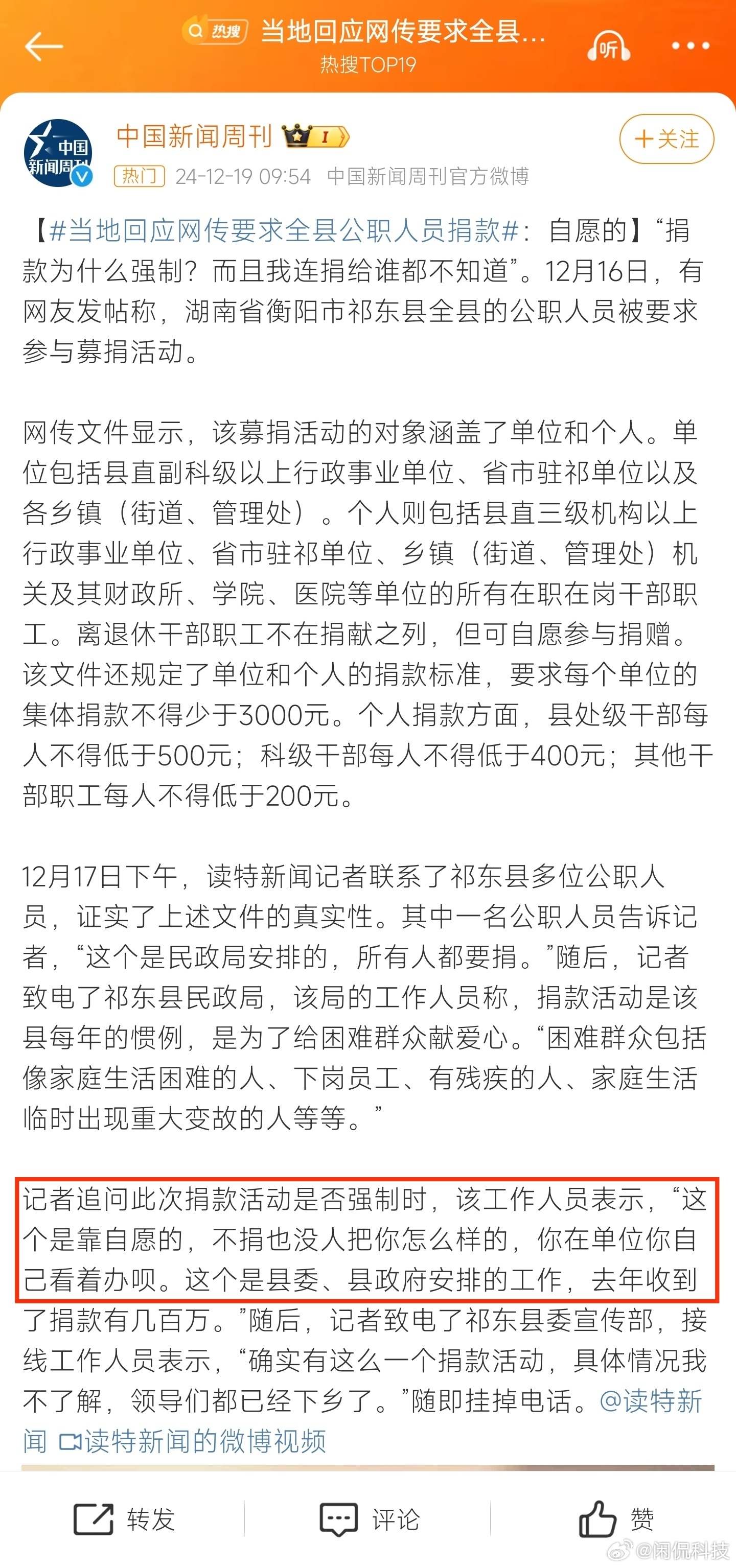The image size is (736, 1568).
Task: Follow 中国新闻周刊 with 关注 button
Action: click(666, 139)
